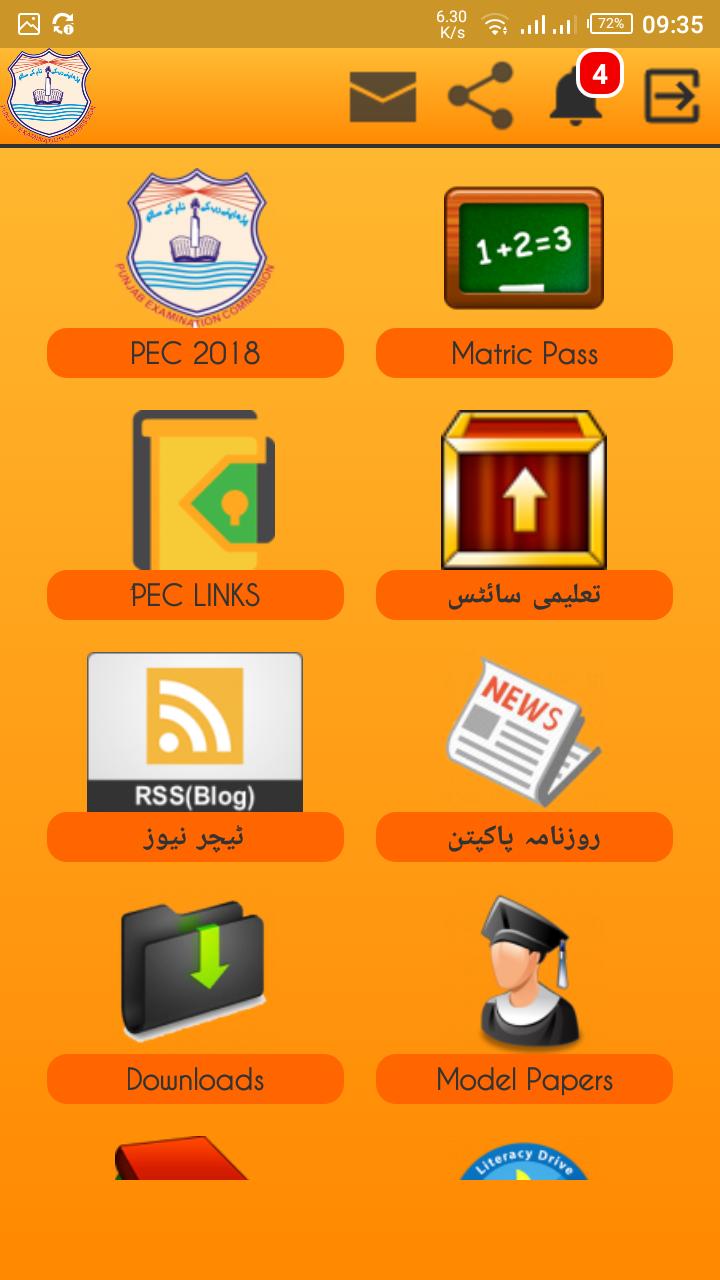The height and width of the screenshot is (1280, 720).
Task: View Model Papers
Action: pyautogui.click(x=524, y=1079)
